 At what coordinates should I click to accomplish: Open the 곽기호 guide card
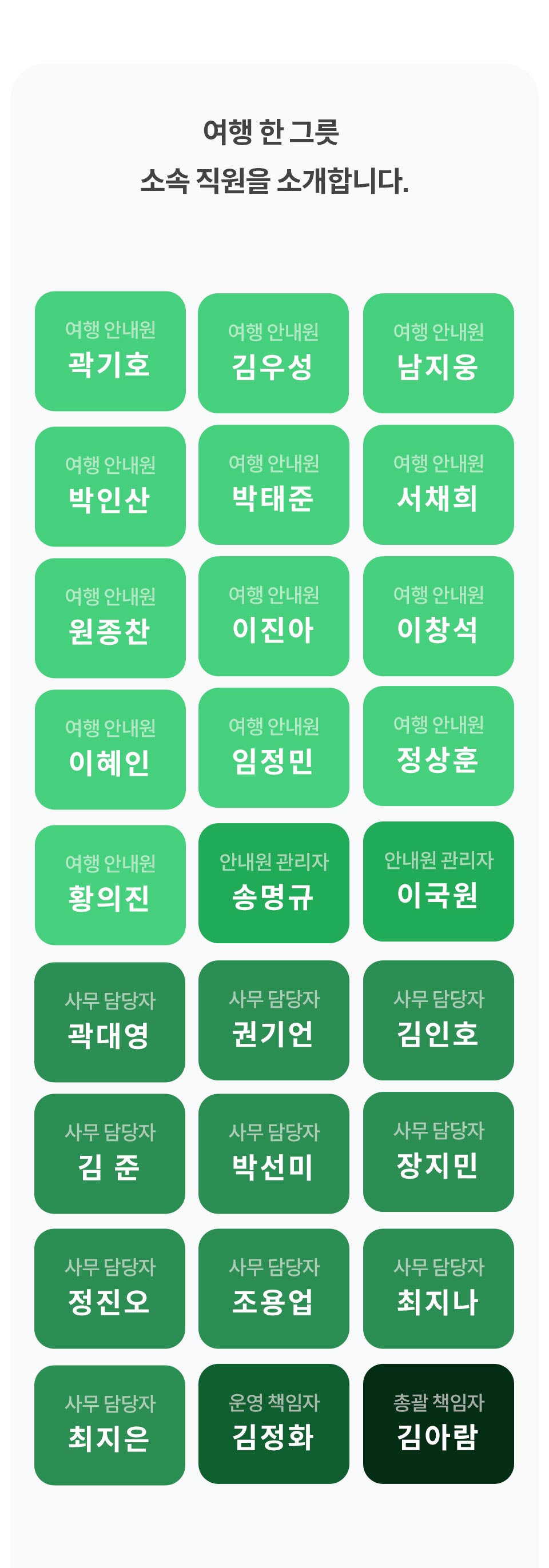point(110,351)
